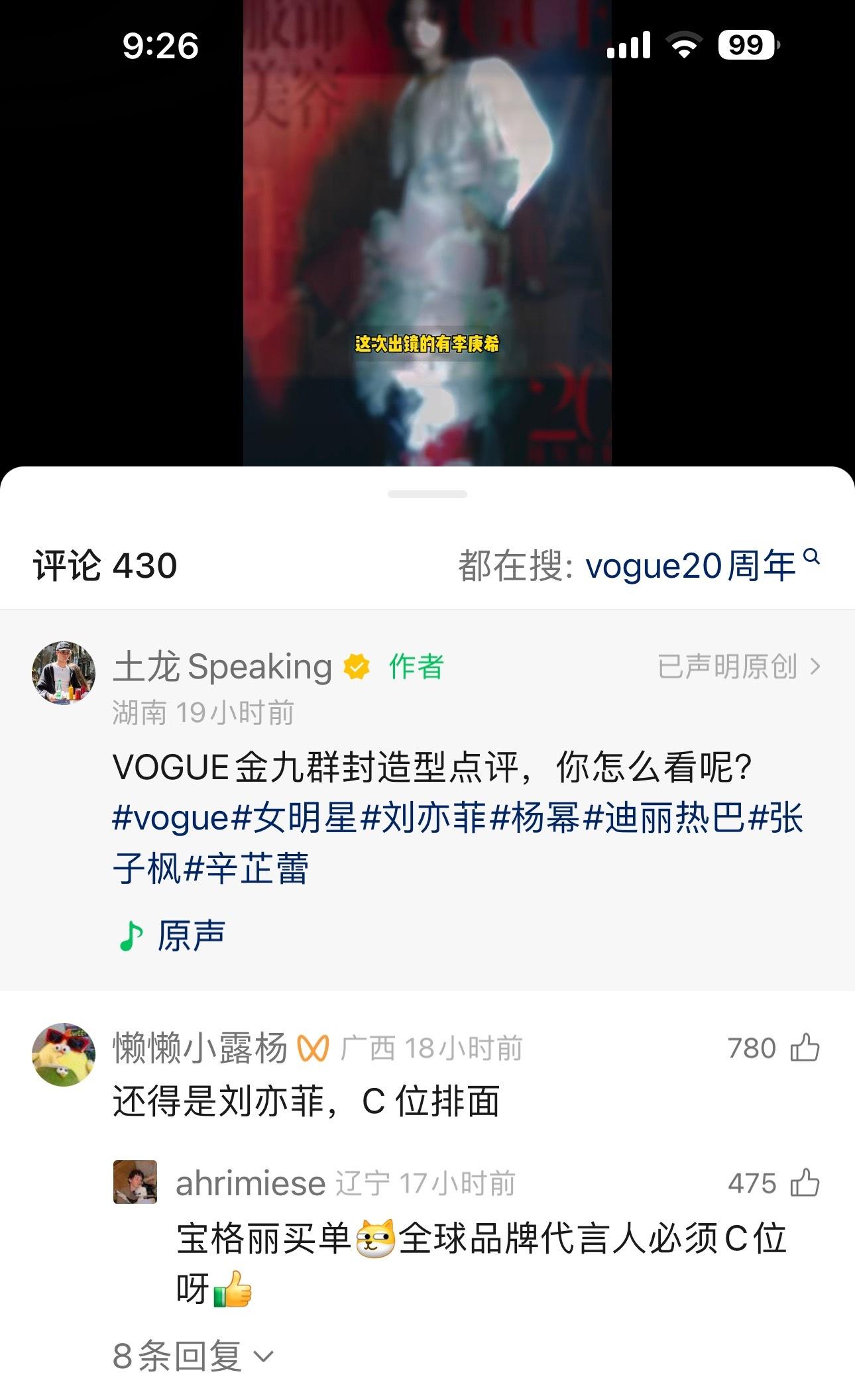This screenshot has height=1400, width=855.
Task: Open the #迪丽热巴 hashtag
Action: [664, 818]
